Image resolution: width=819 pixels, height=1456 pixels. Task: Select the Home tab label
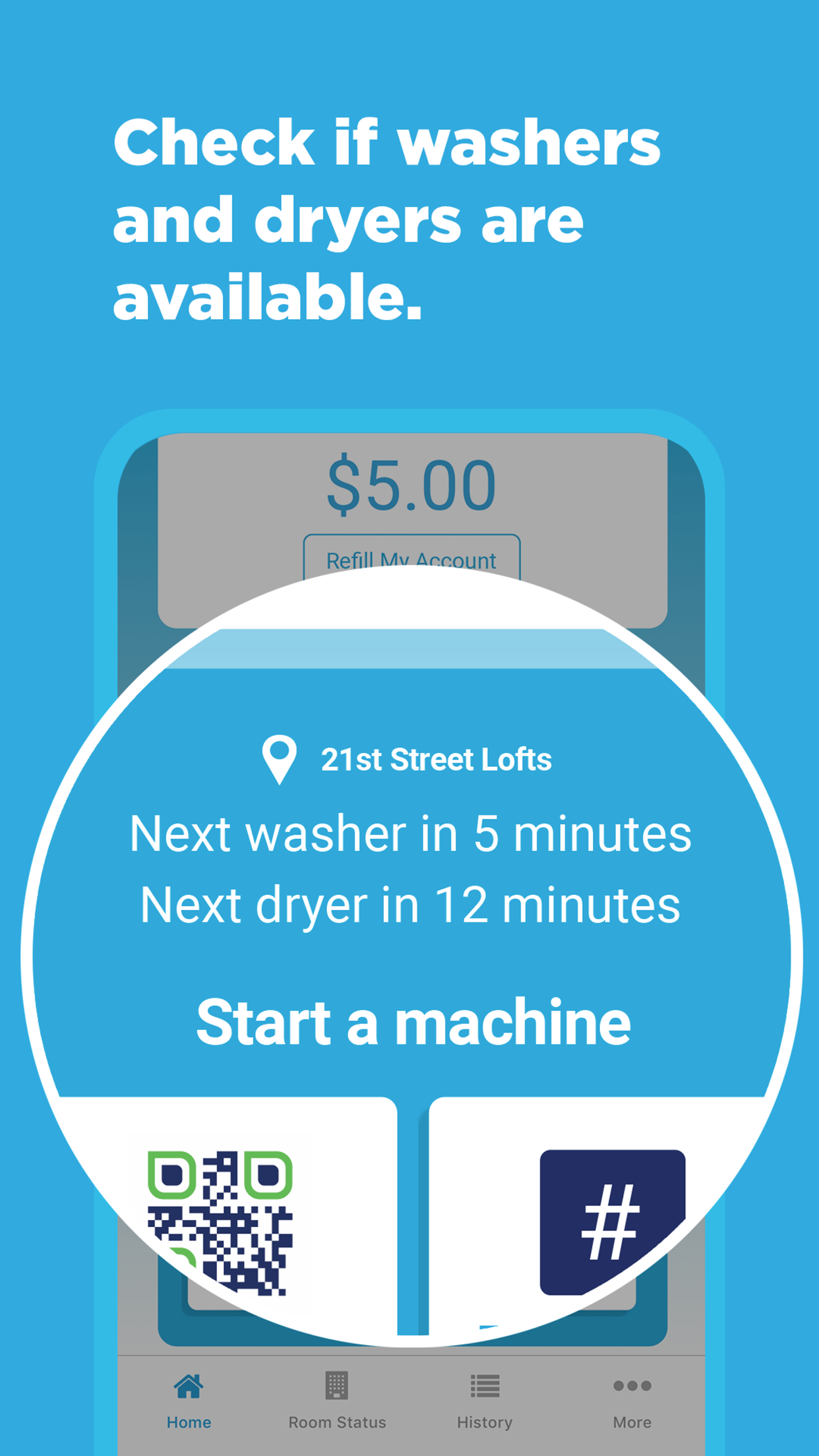pos(189,1422)
